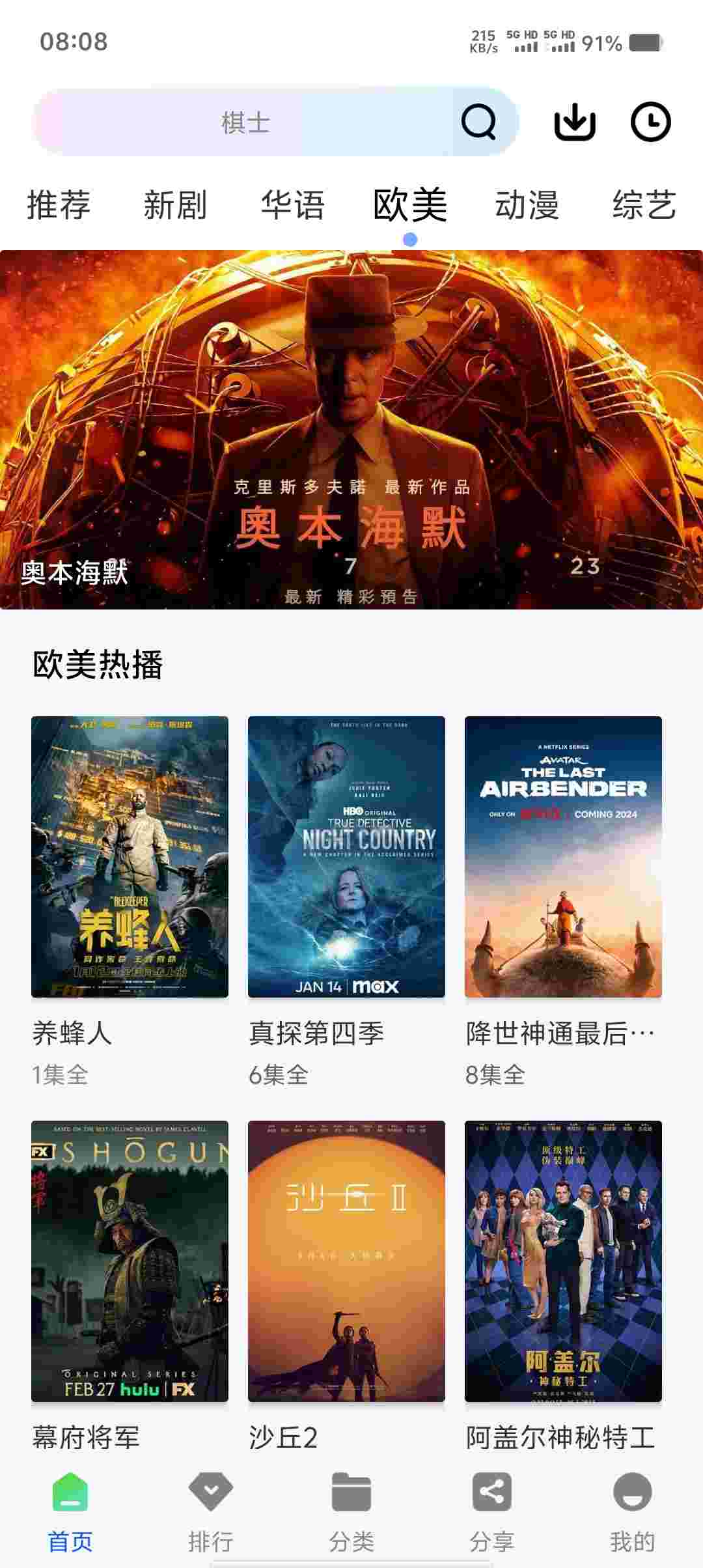Open the downloads icon
The width and height of the screenshot is (703, 1568).
coord(575,122)
